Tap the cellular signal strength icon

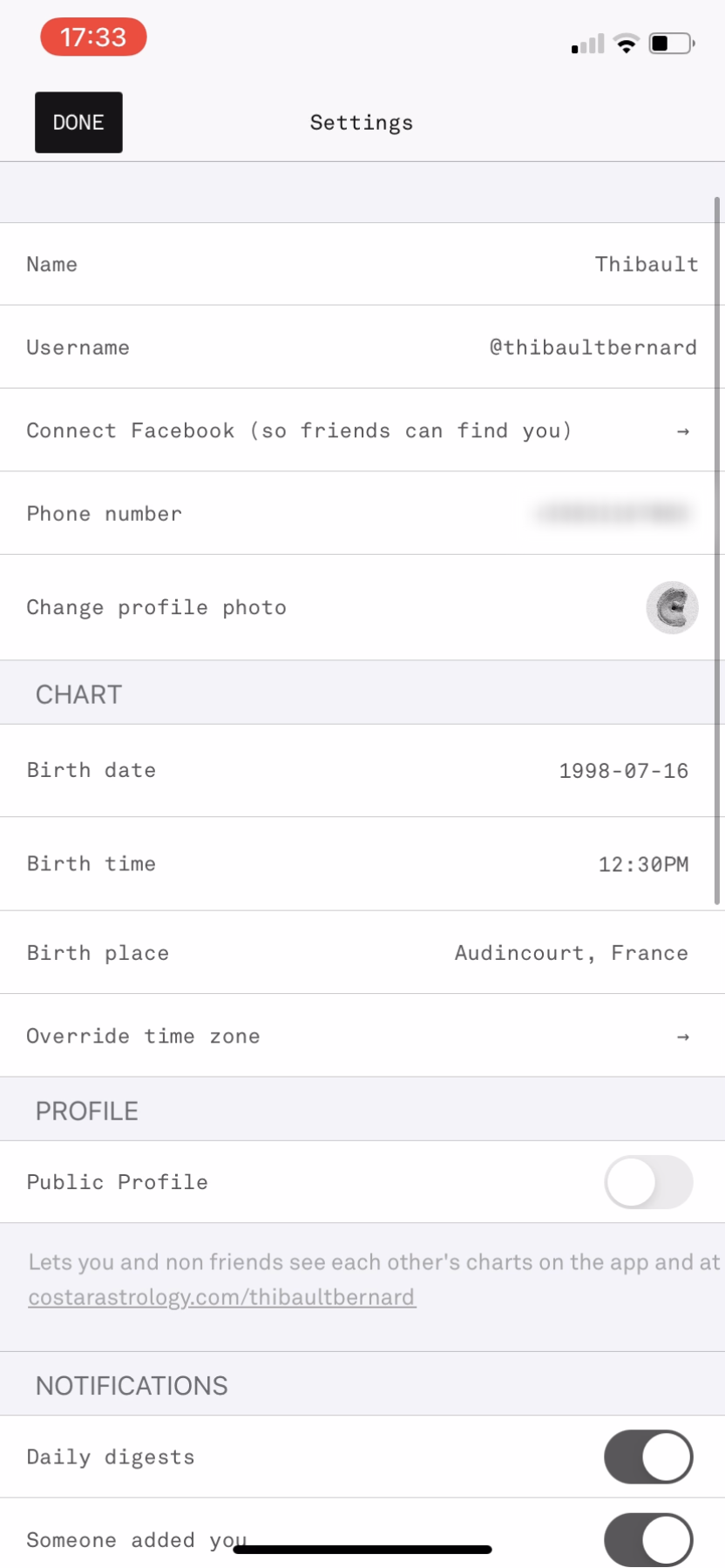(586, 42)
